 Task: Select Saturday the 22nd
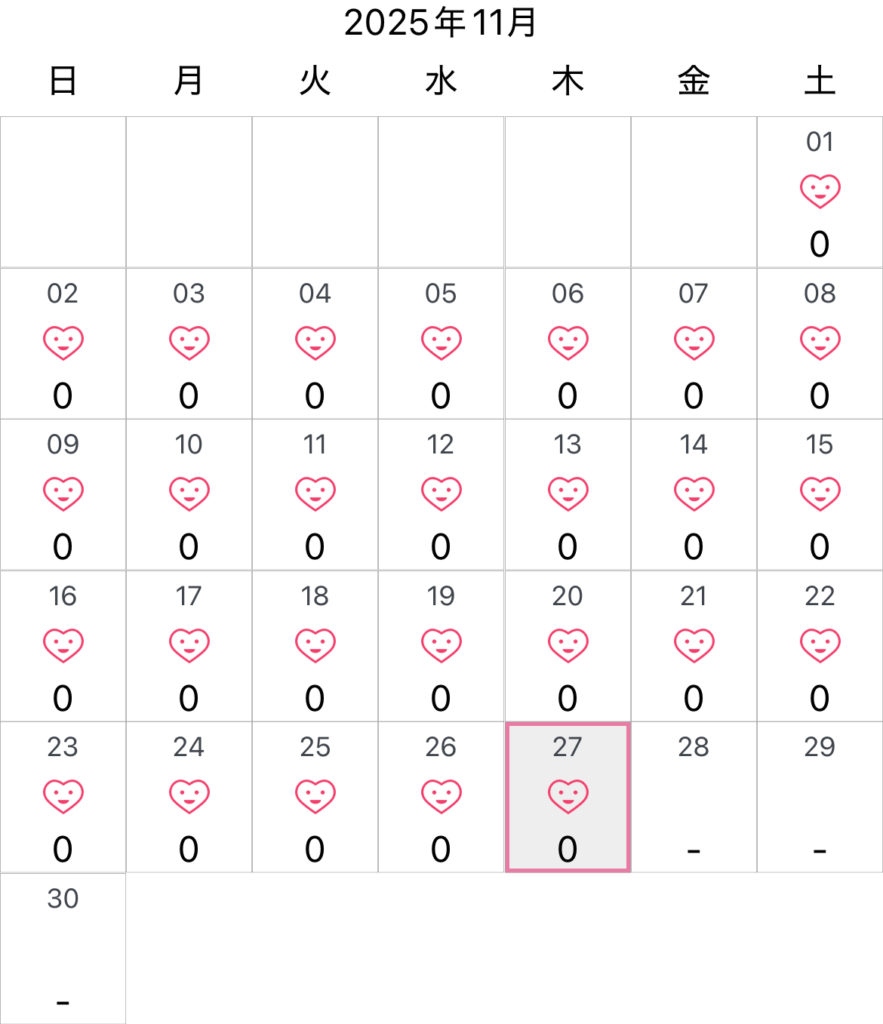[x=819, y=646]
